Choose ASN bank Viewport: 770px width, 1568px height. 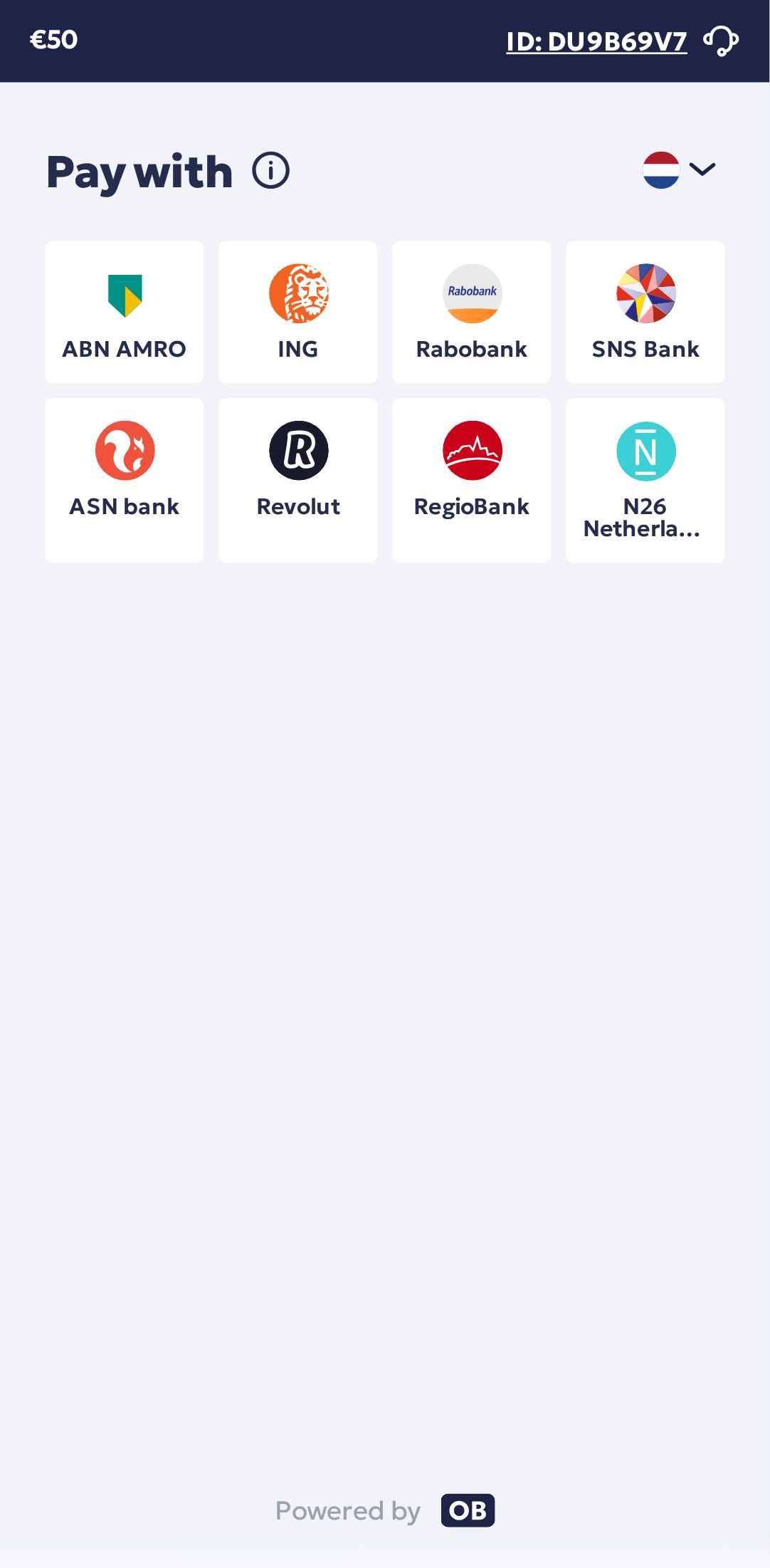[x=125, y=480]
